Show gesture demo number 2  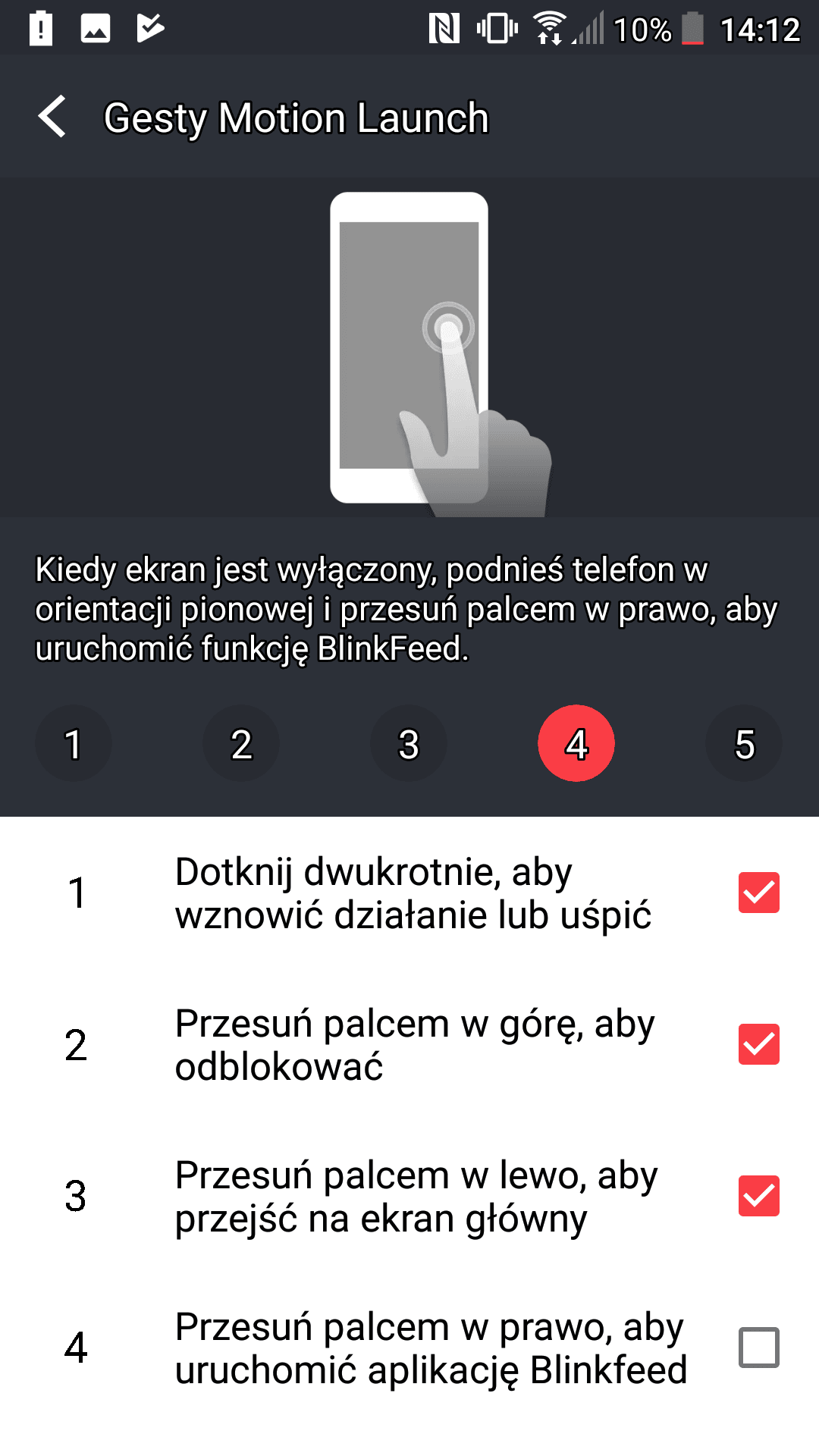pos(241,743)
